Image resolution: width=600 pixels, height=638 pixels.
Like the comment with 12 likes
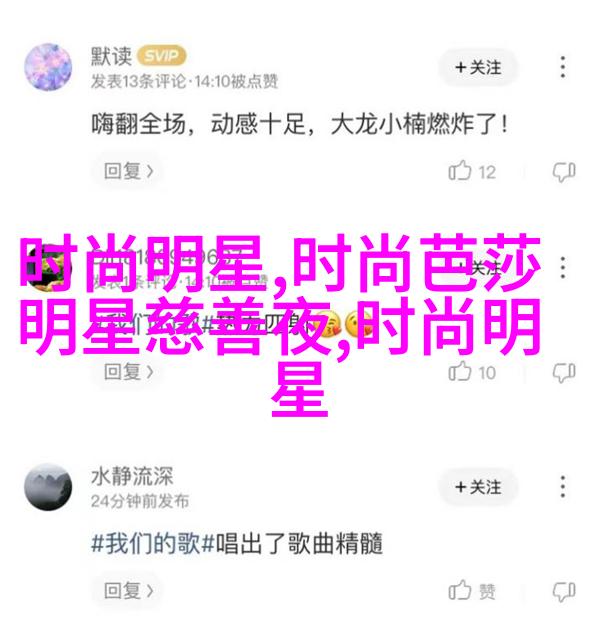(473, 172)
